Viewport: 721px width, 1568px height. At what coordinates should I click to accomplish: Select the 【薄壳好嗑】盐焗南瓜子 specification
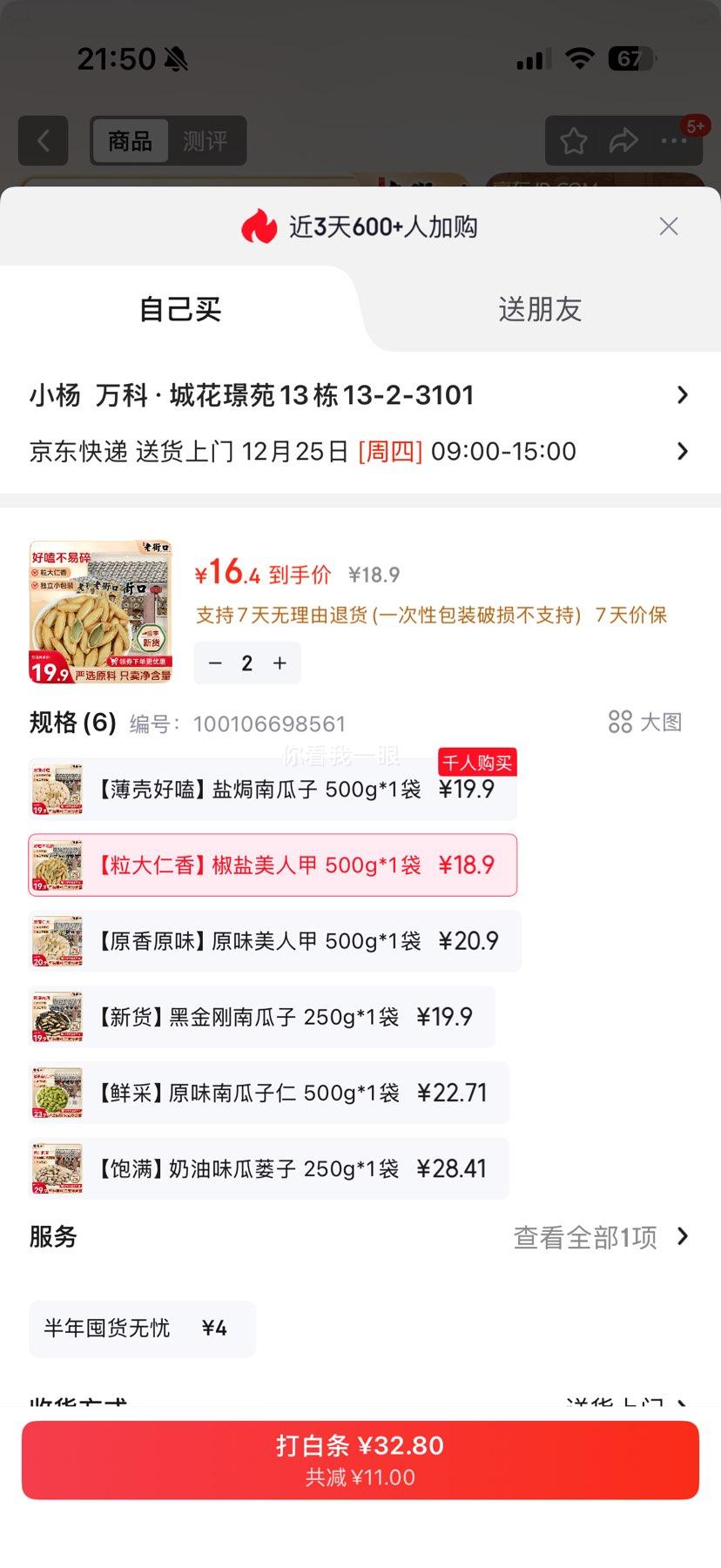click(287, 788)
